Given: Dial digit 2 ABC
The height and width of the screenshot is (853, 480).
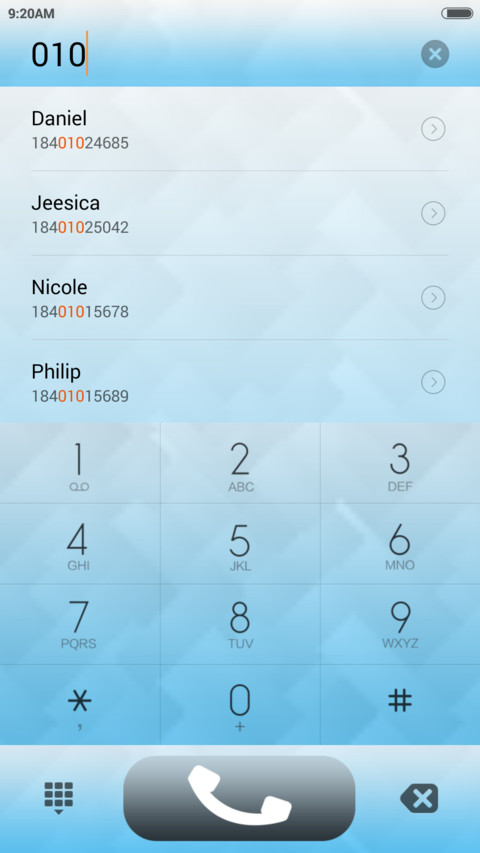Looking at the screenshot, I should click(240, 463).
